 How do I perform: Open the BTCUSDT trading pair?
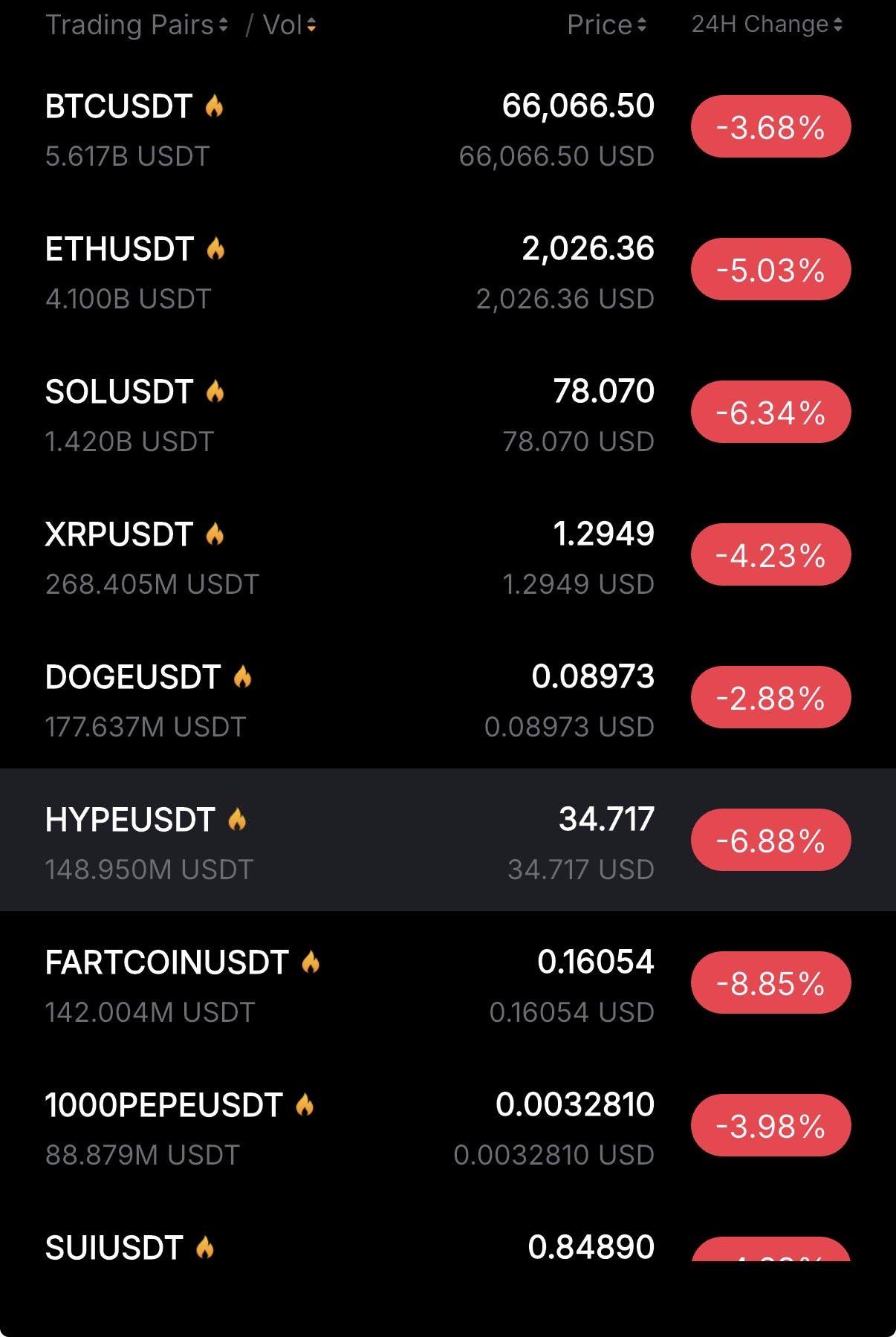pos(119,107)
